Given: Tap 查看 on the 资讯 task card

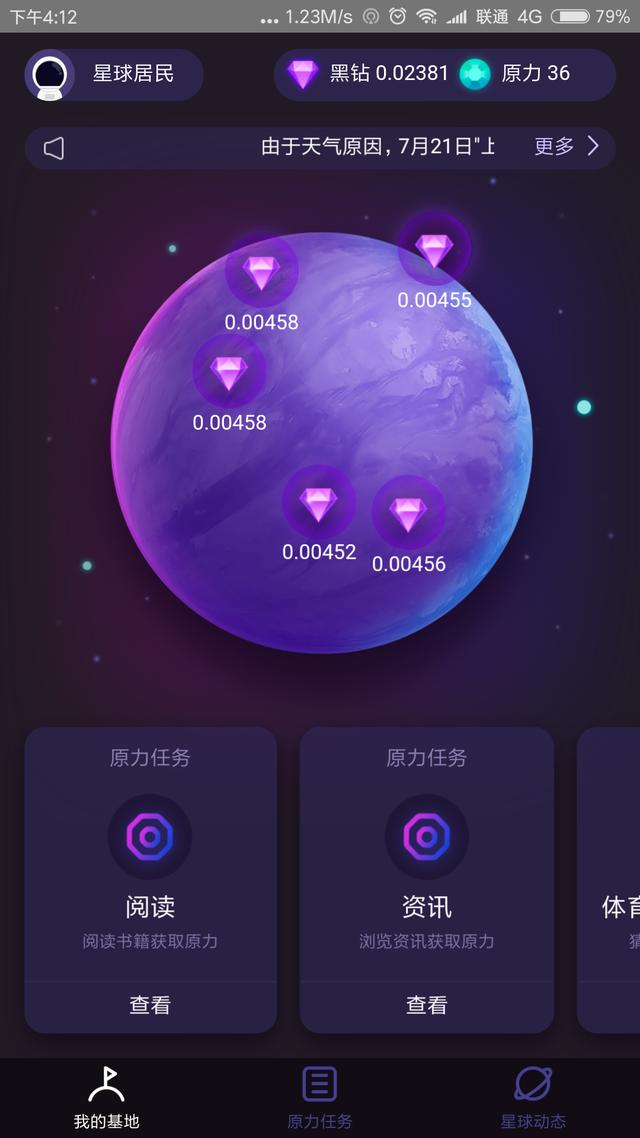Looking at the screenshot, I should [426, 1005].
